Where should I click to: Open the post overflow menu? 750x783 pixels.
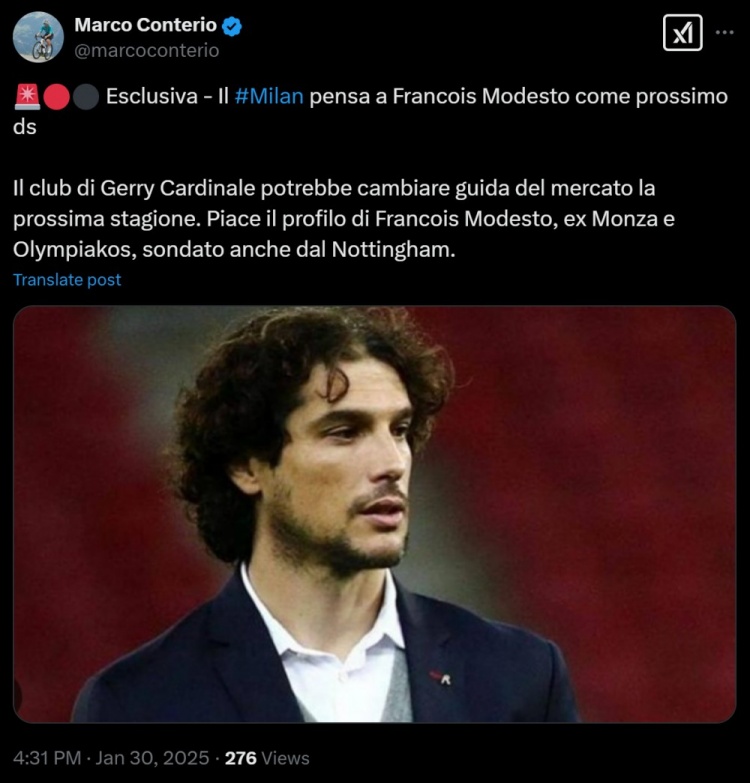coord(724,33)
